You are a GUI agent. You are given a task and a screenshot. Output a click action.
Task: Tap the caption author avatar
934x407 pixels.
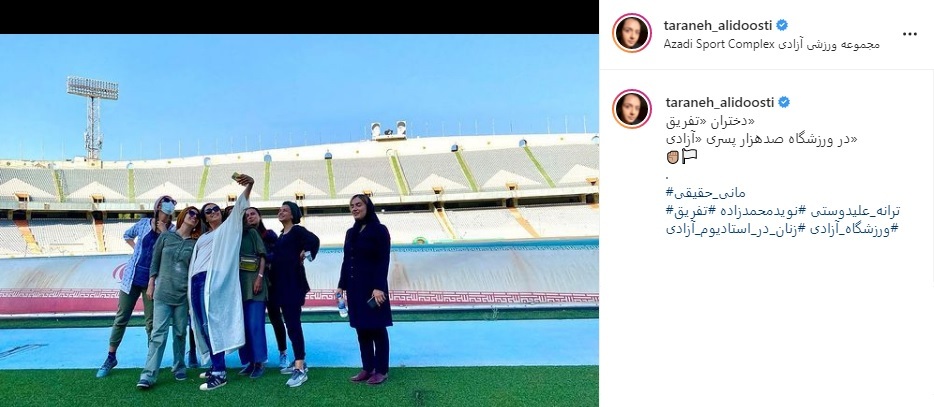631,109
